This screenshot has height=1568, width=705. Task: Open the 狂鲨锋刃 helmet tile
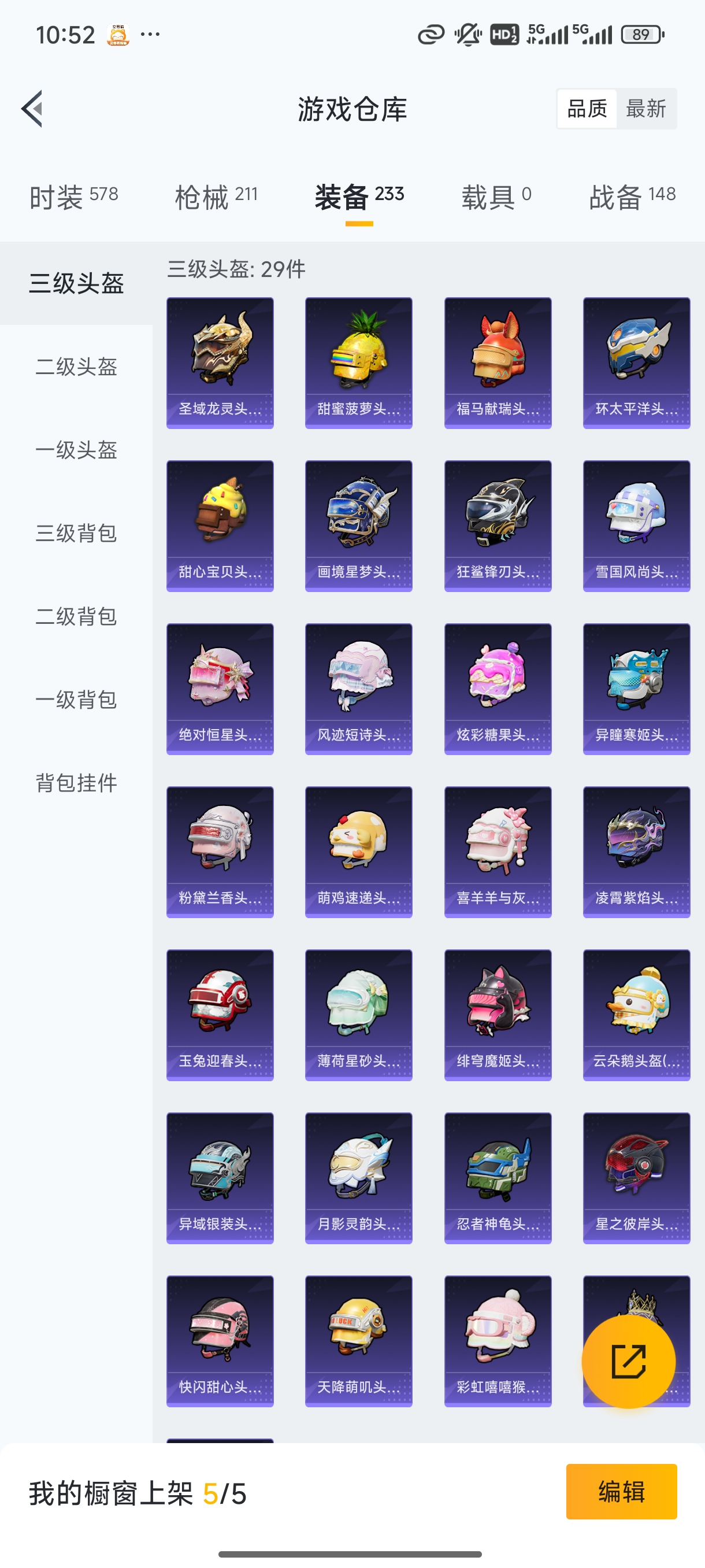[498, 526]
